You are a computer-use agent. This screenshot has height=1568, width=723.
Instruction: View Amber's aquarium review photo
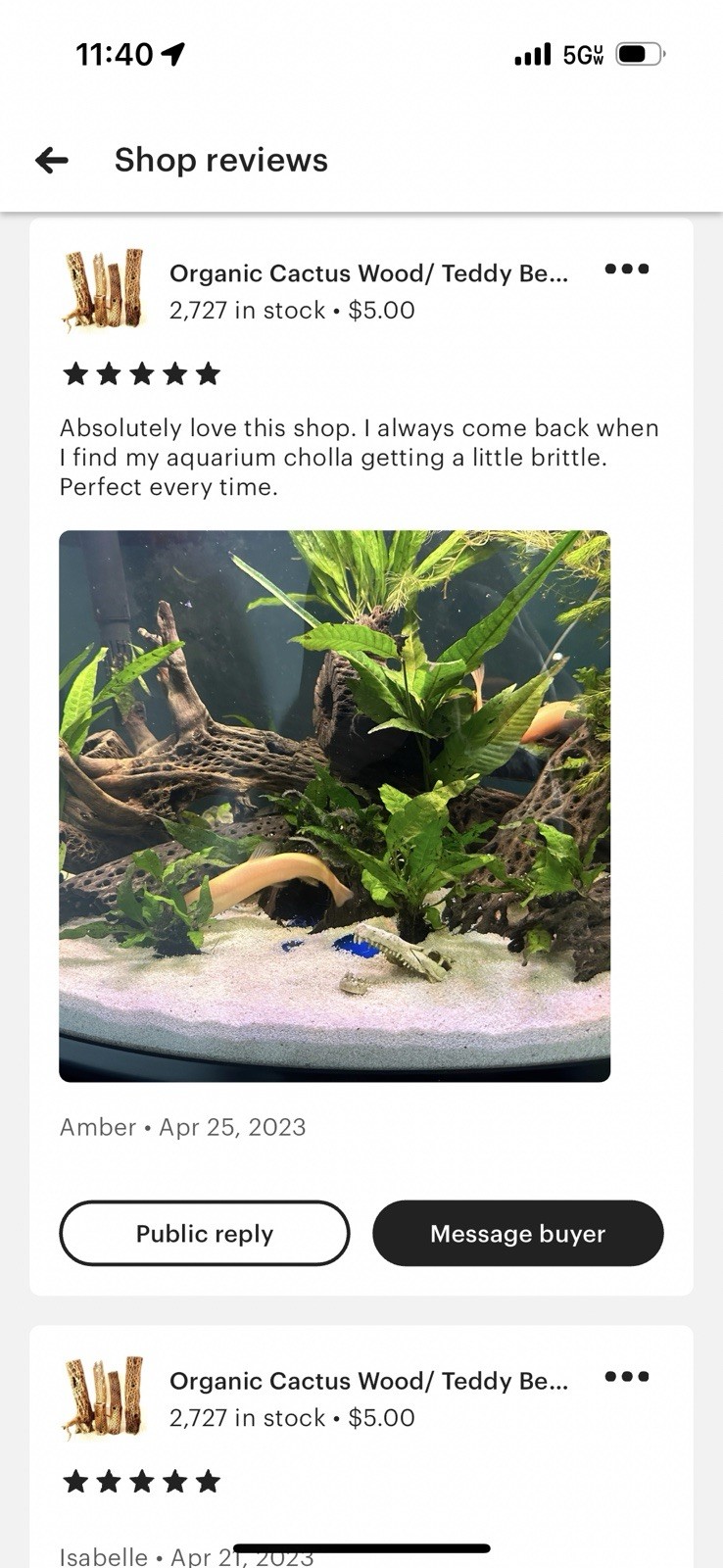click(334, 806)
